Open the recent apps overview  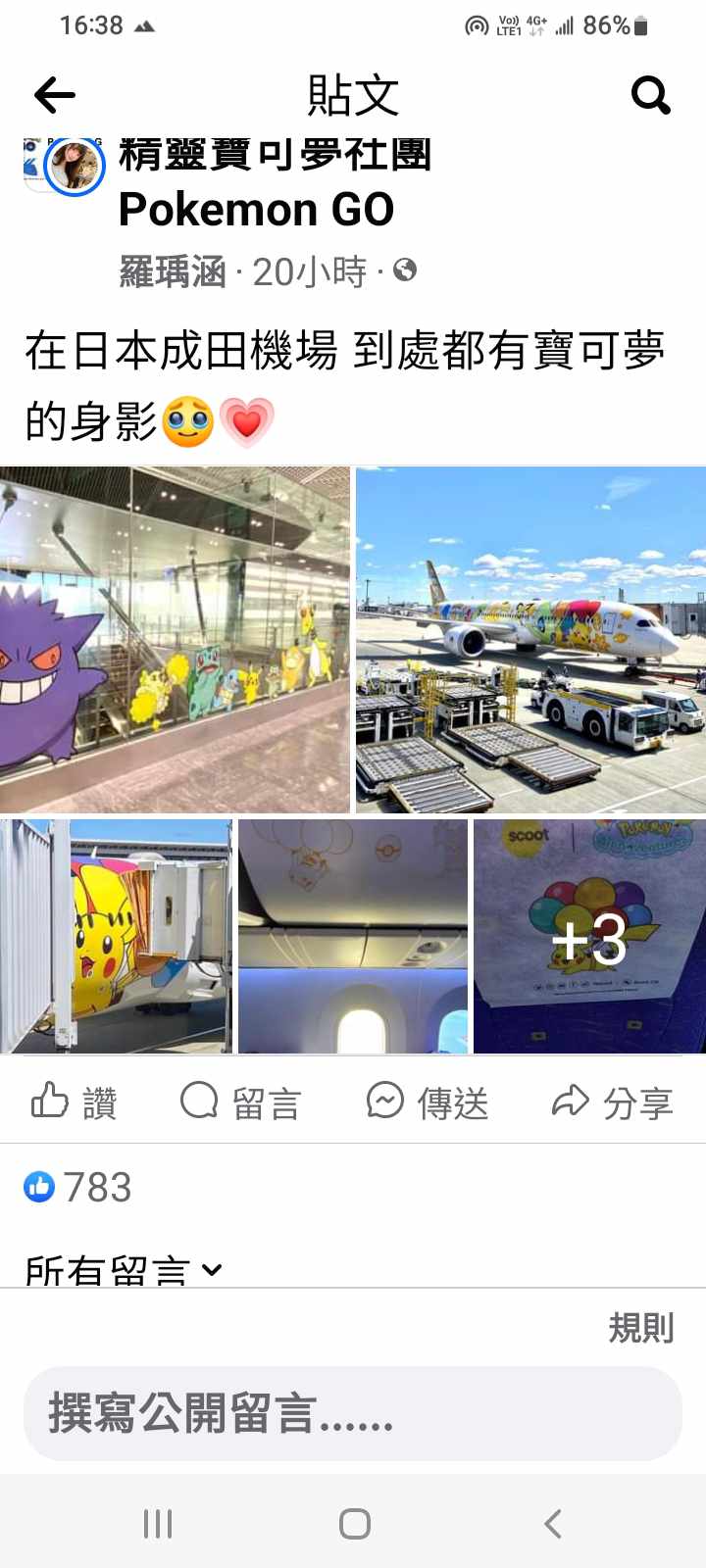point(158,1524)
